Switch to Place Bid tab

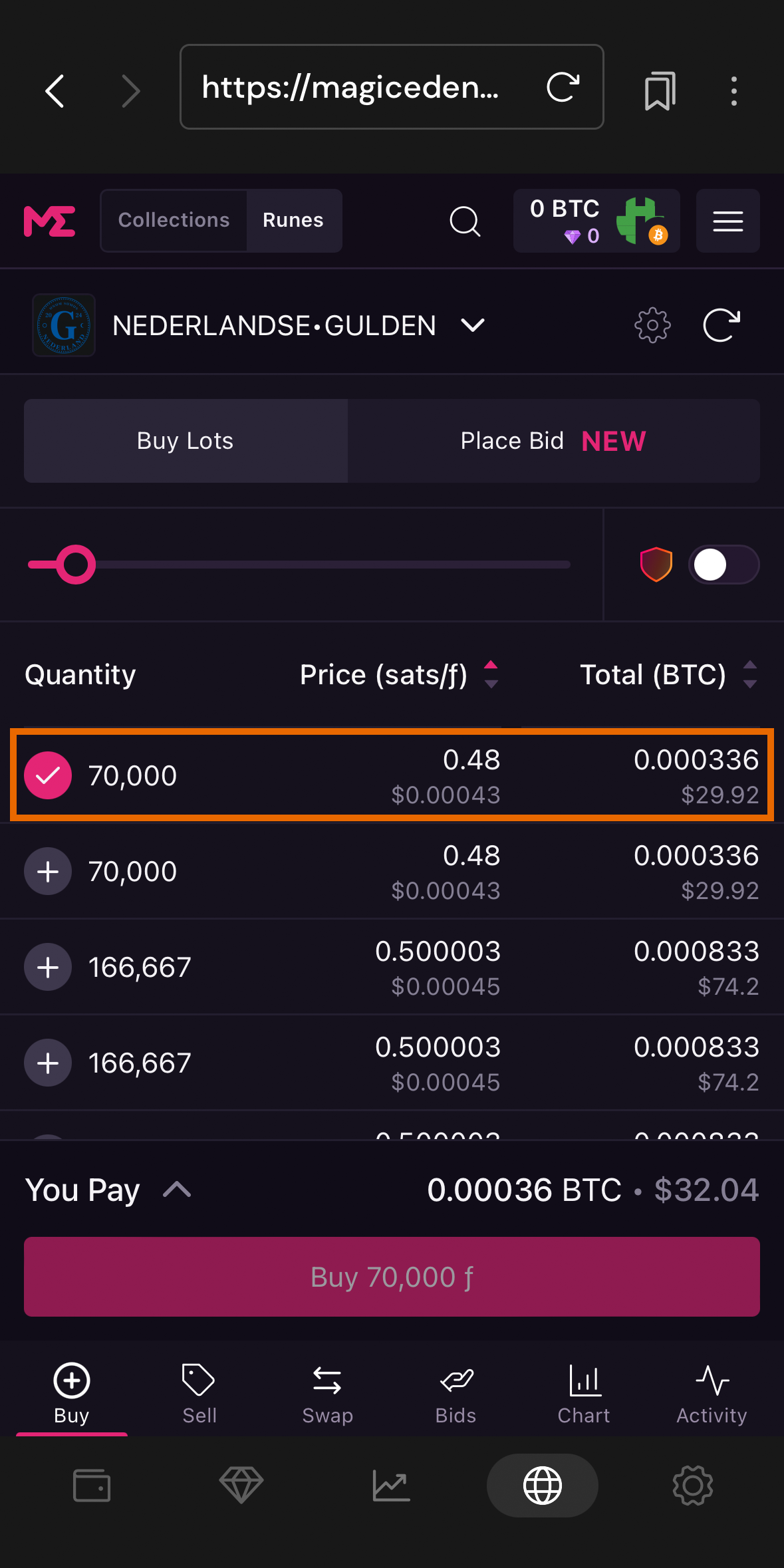pos(553,441)
